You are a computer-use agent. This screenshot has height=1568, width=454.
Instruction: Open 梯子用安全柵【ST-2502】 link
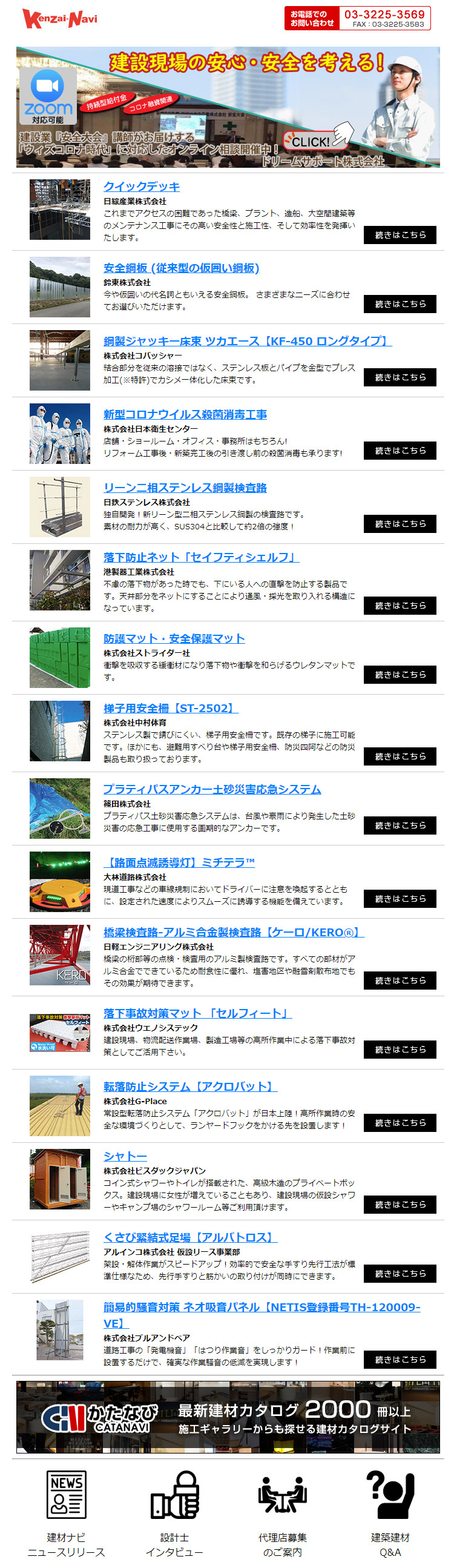171,708
